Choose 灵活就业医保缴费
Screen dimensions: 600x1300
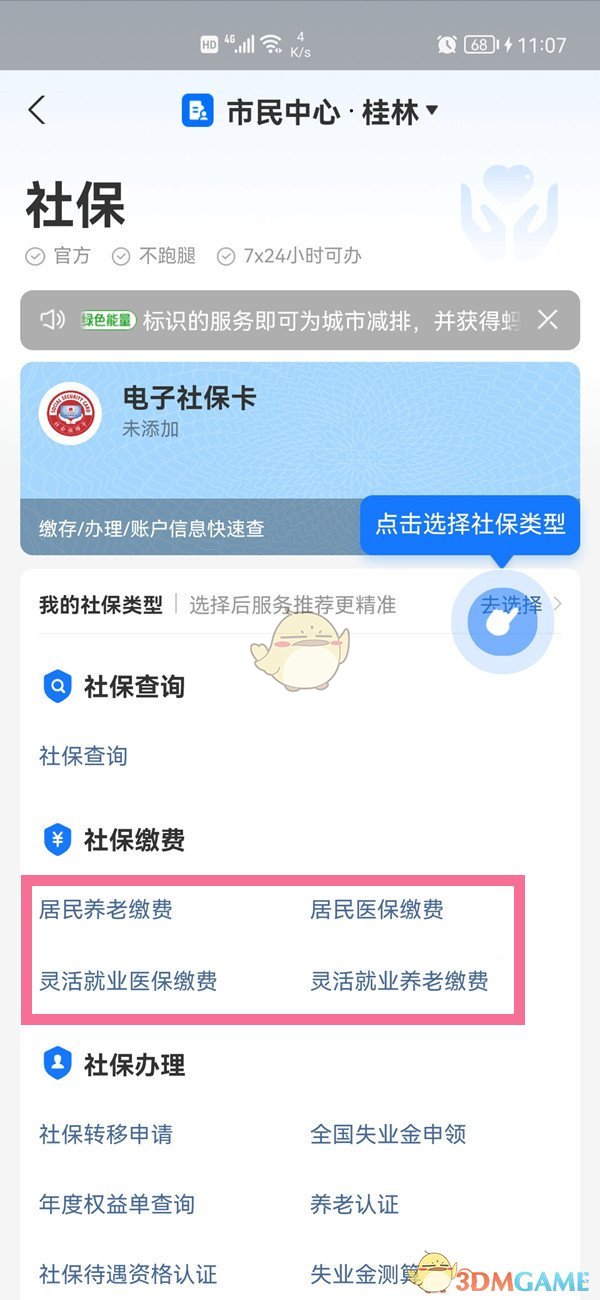(128, 981)
